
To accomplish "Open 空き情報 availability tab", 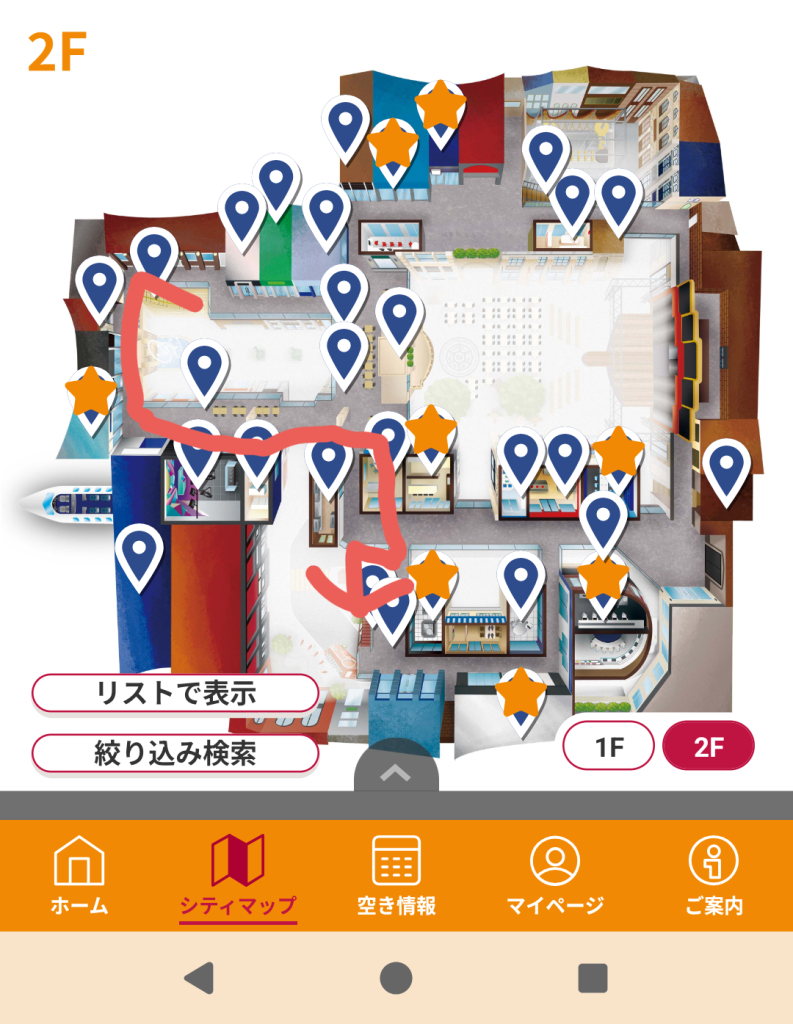I will coord(396,876).
